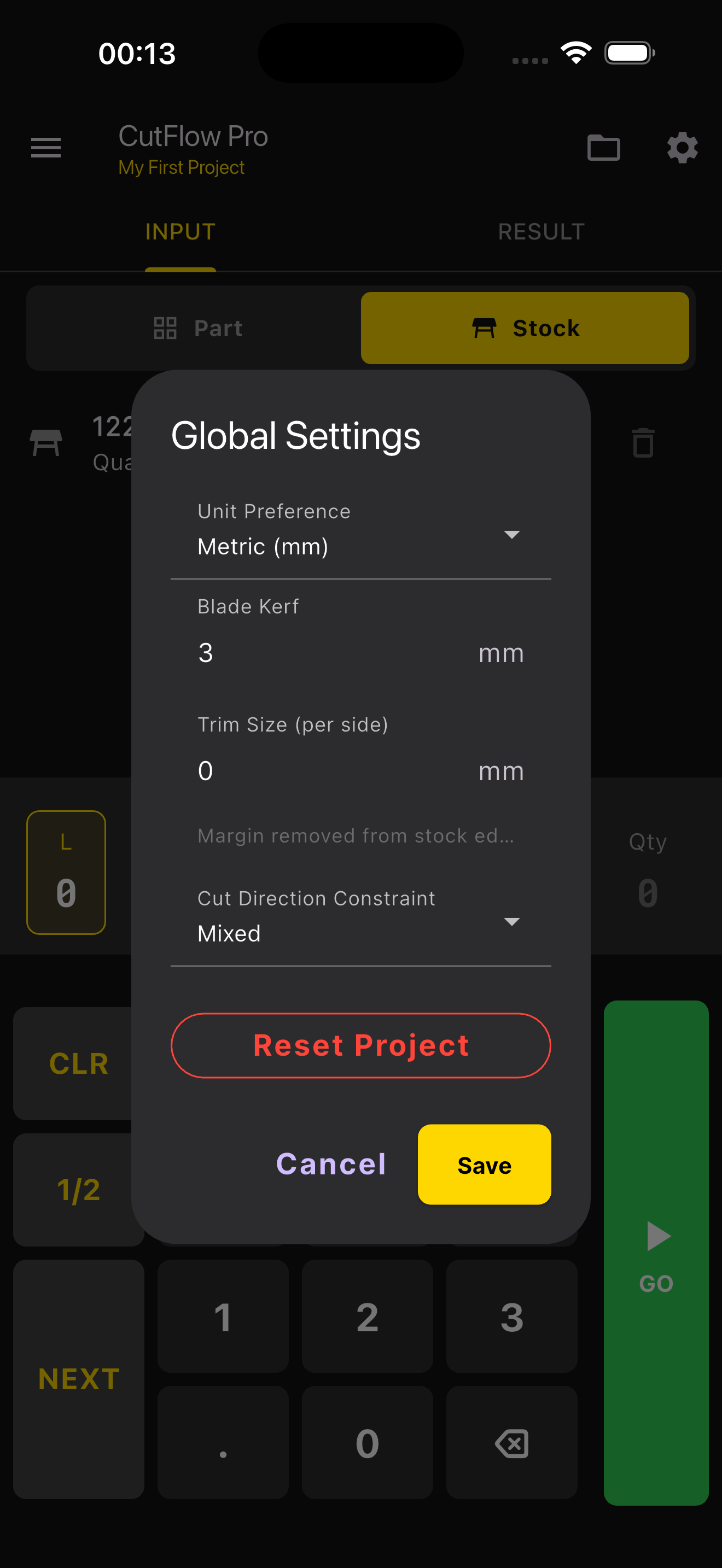The image size is (722, 1568).
Task: Delete the stock item via trash icon
Action: [643, 442]
